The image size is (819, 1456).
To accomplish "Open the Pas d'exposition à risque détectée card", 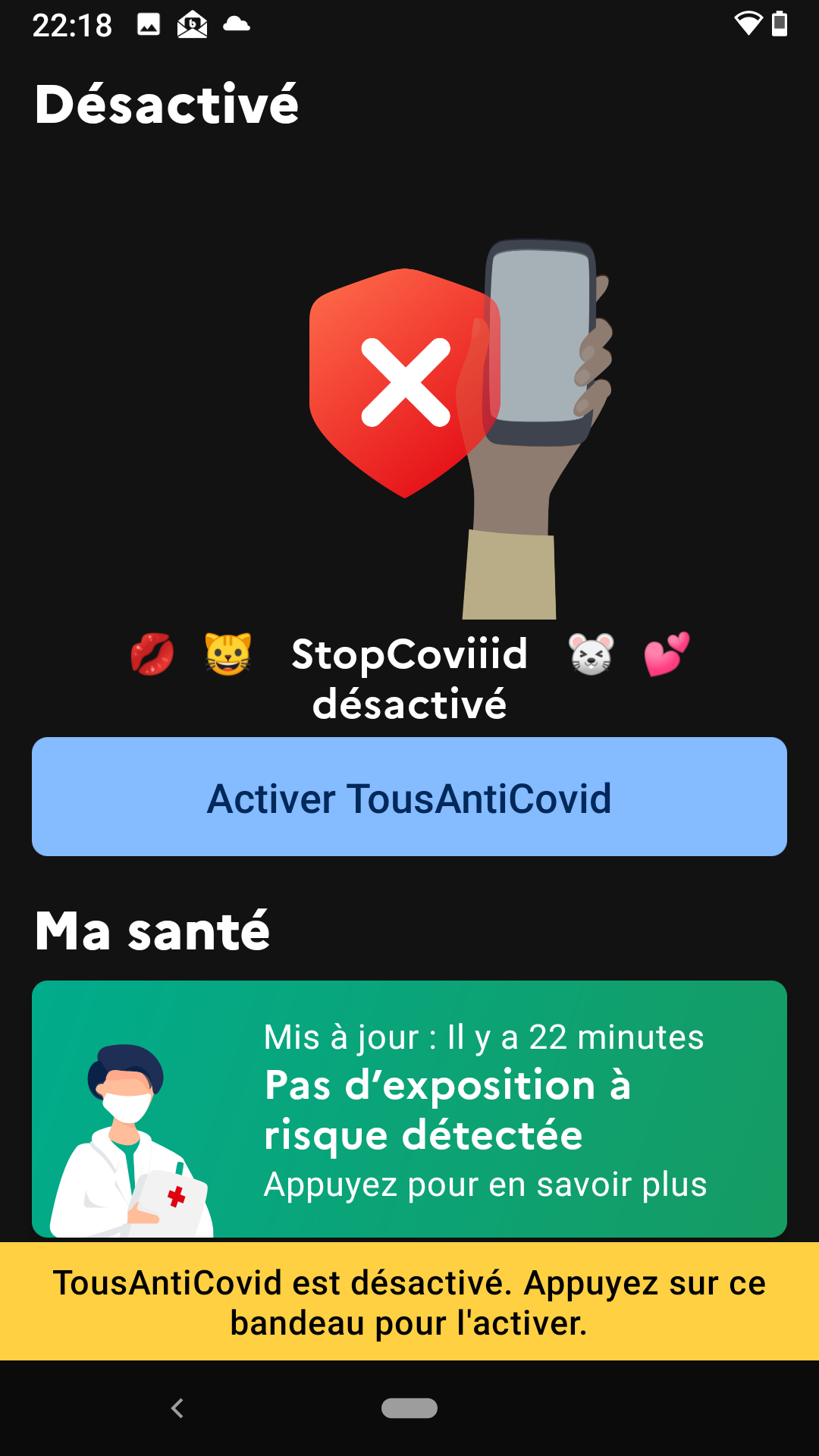I will 409,1110.
